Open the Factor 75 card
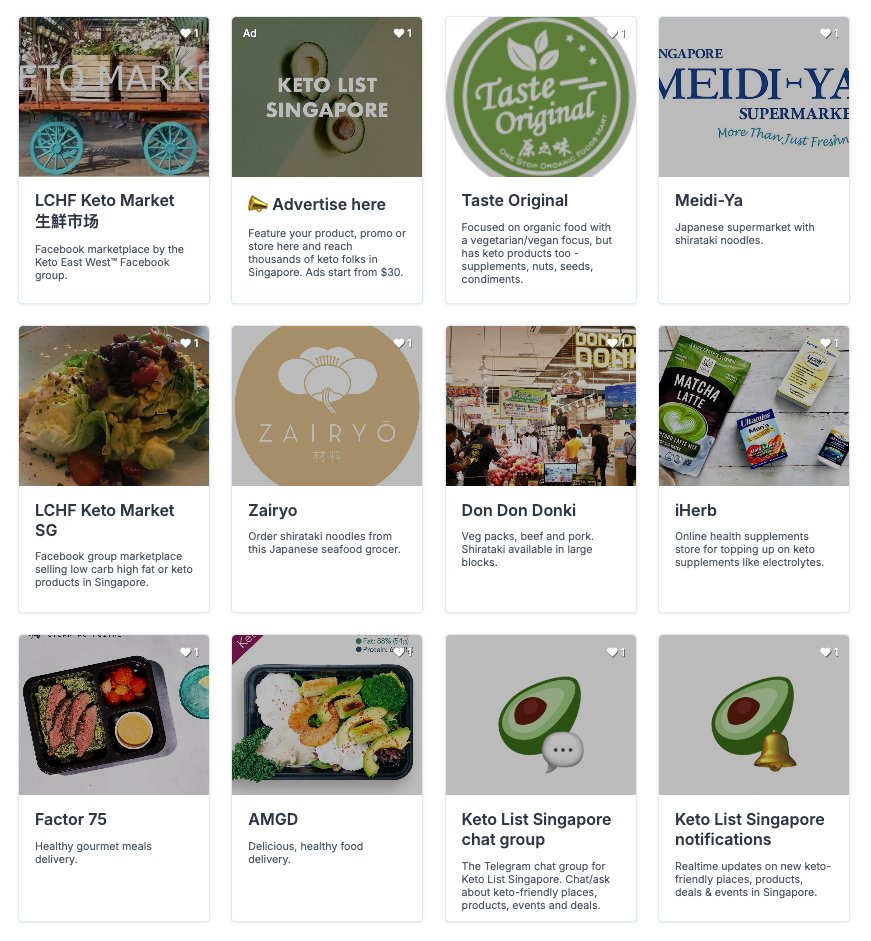This screenshot has width=871, height=941. [x=71, y=819]
